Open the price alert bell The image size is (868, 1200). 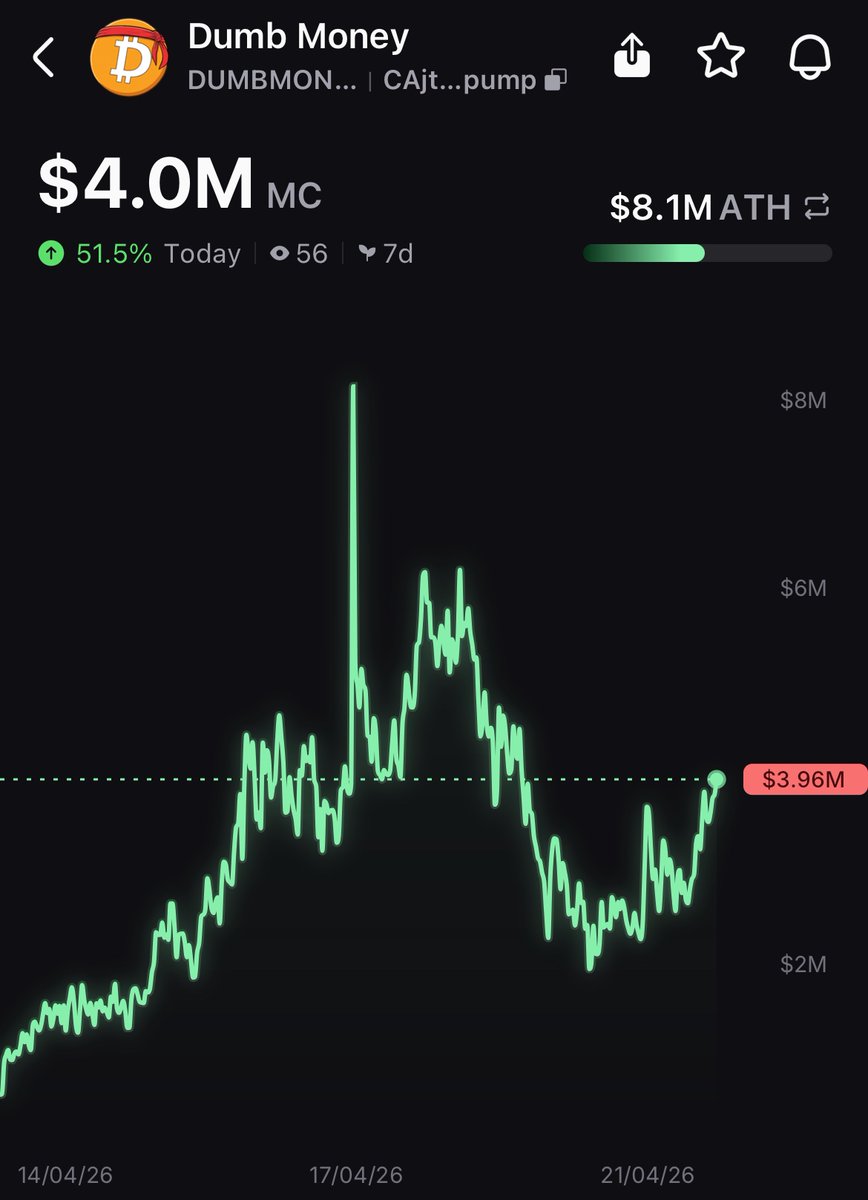(809, 59)
